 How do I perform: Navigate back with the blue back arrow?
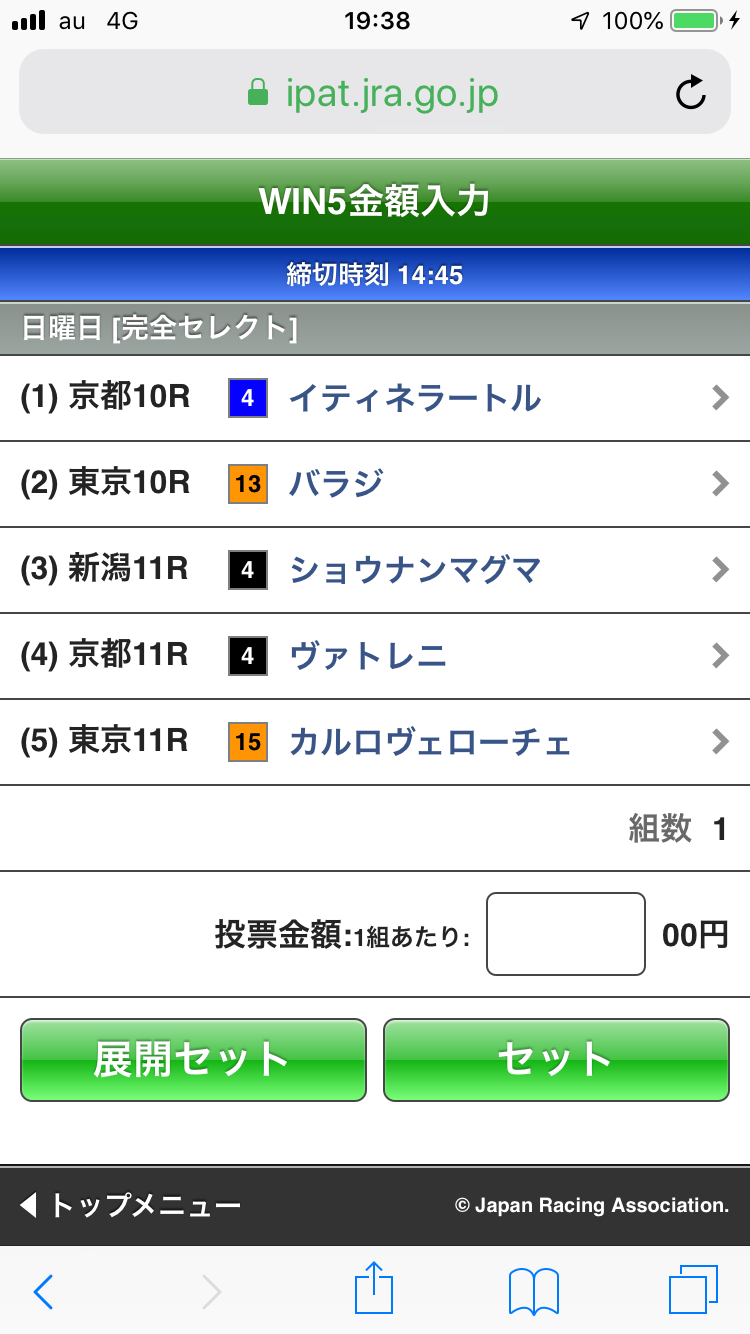43,1291
